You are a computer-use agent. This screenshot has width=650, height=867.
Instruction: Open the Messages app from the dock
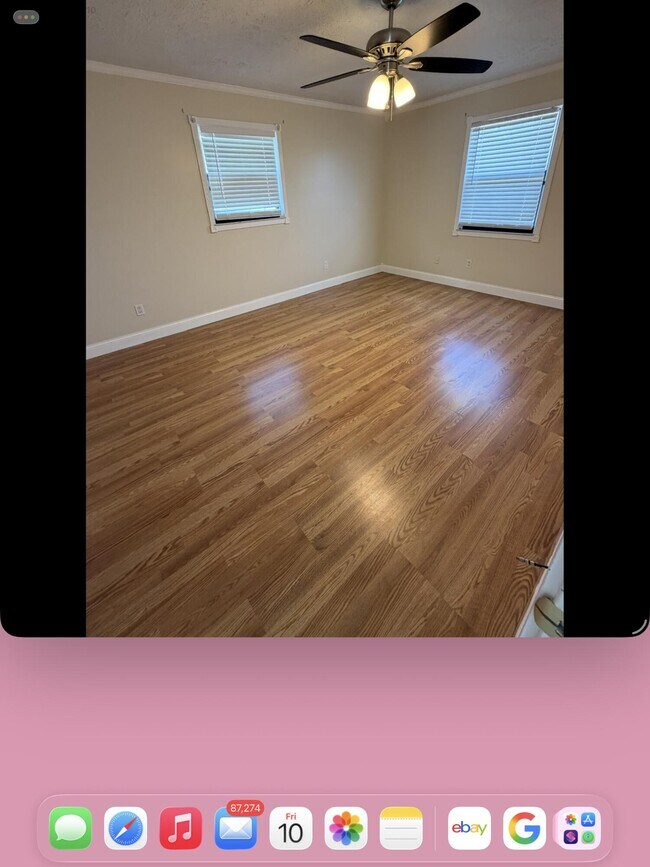(x=71, y=828)
